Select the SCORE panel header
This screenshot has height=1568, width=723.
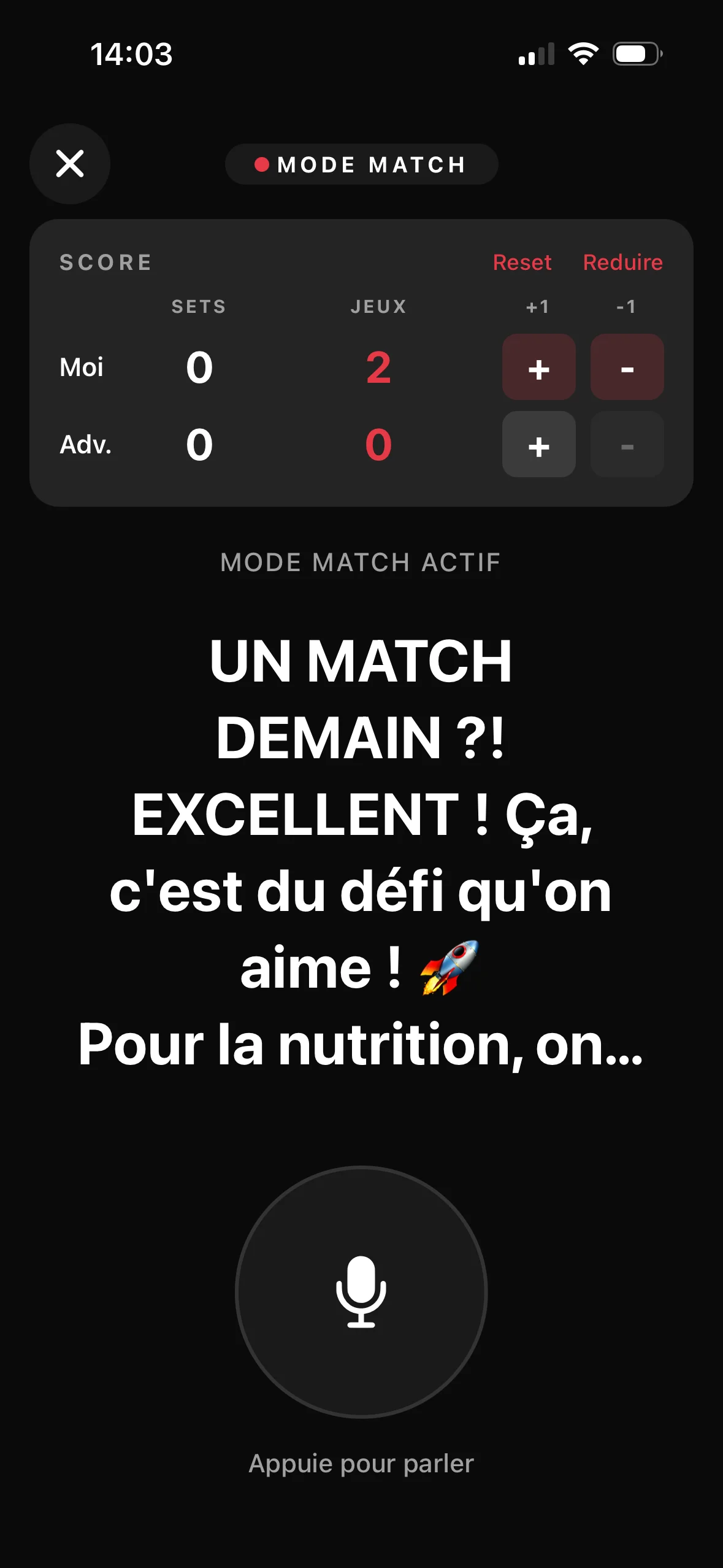pos(105,263)
